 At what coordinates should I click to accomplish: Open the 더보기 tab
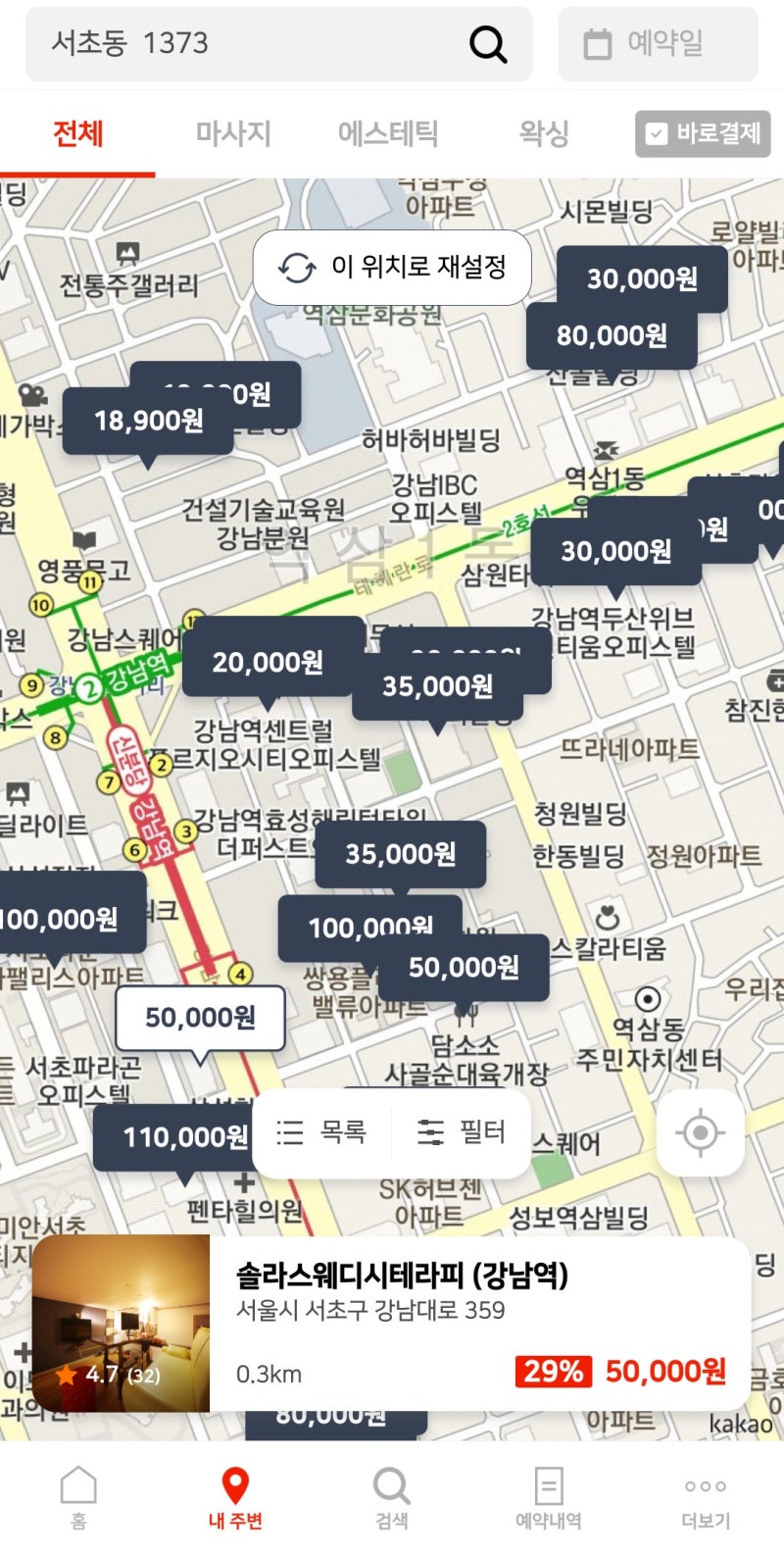(706, 1497)
